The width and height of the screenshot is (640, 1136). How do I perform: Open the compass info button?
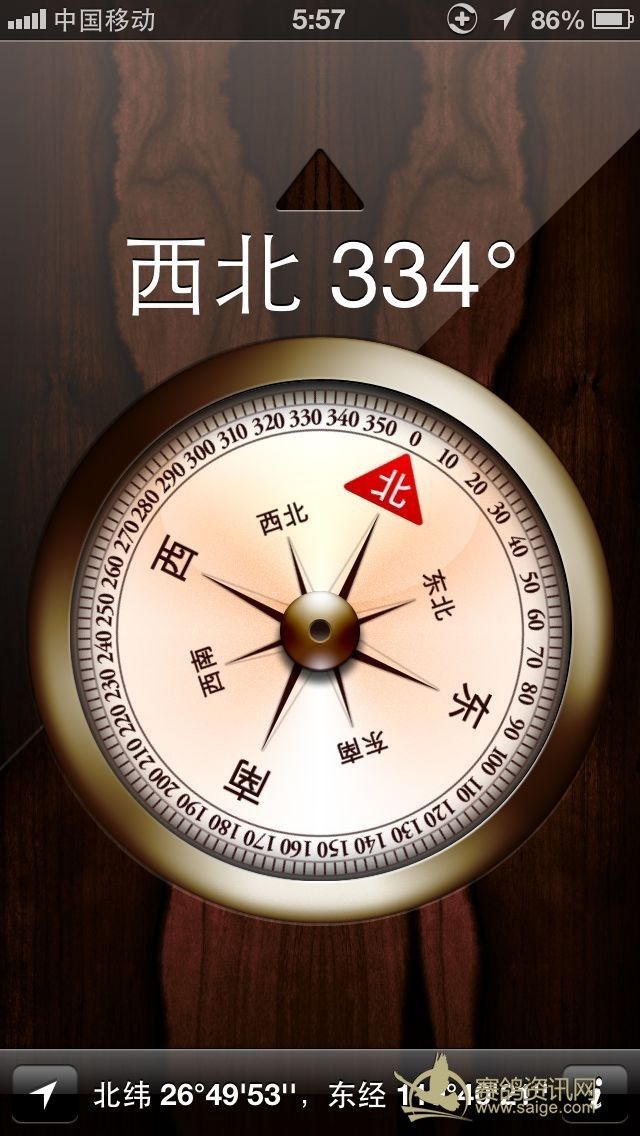(x=596, y=1094)
